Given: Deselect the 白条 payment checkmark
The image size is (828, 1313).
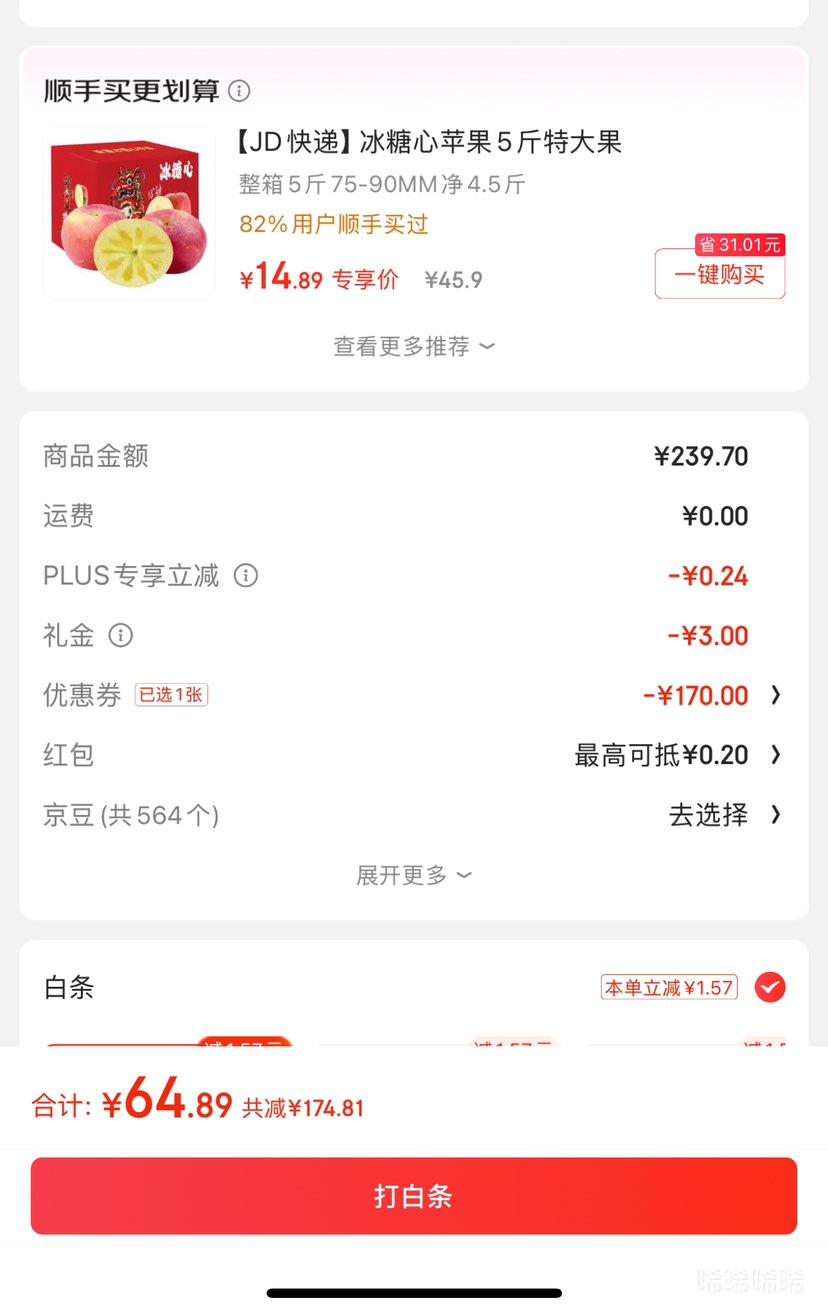Looking at the screenshot, I should pyautogui.click(x=770, y=987).
